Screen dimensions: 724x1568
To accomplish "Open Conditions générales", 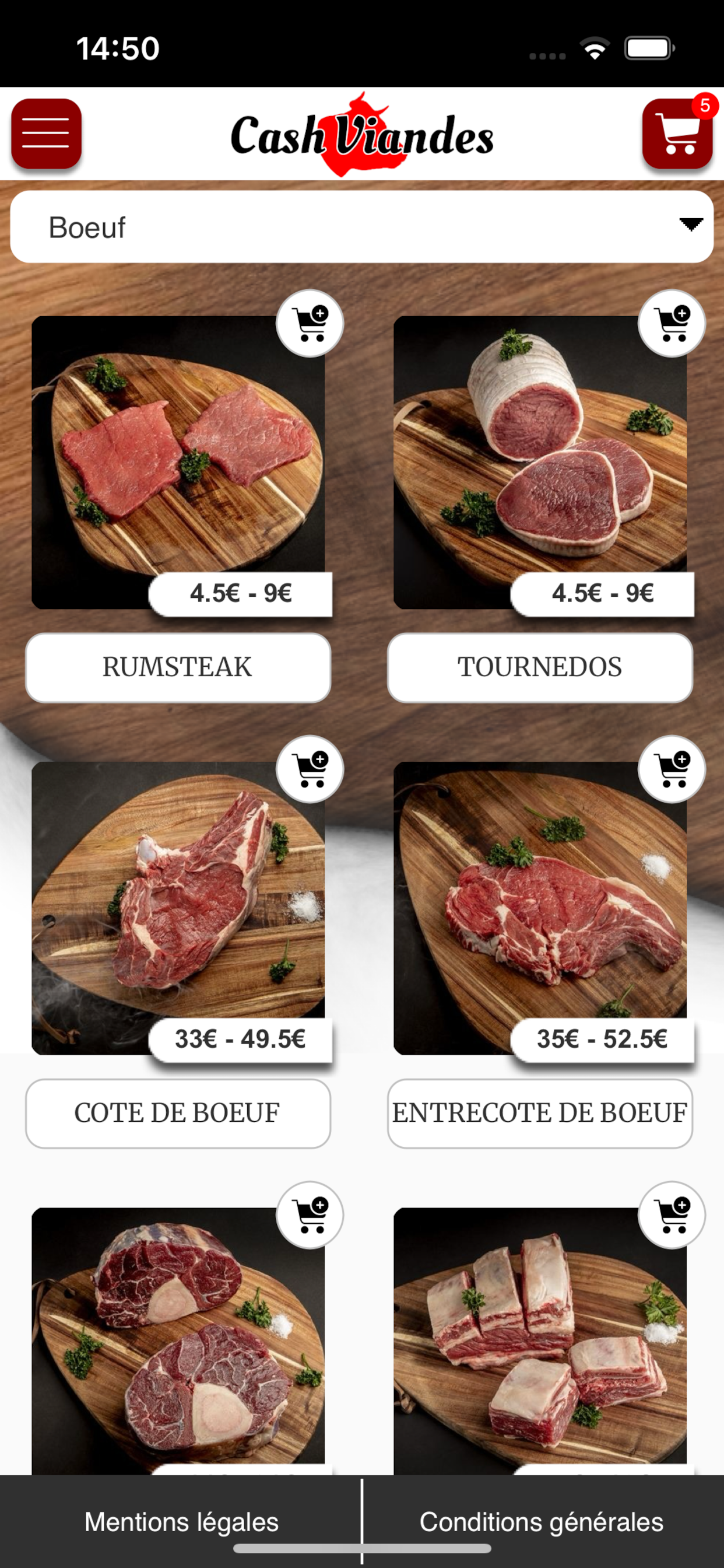I will [x=542, y=1522].
